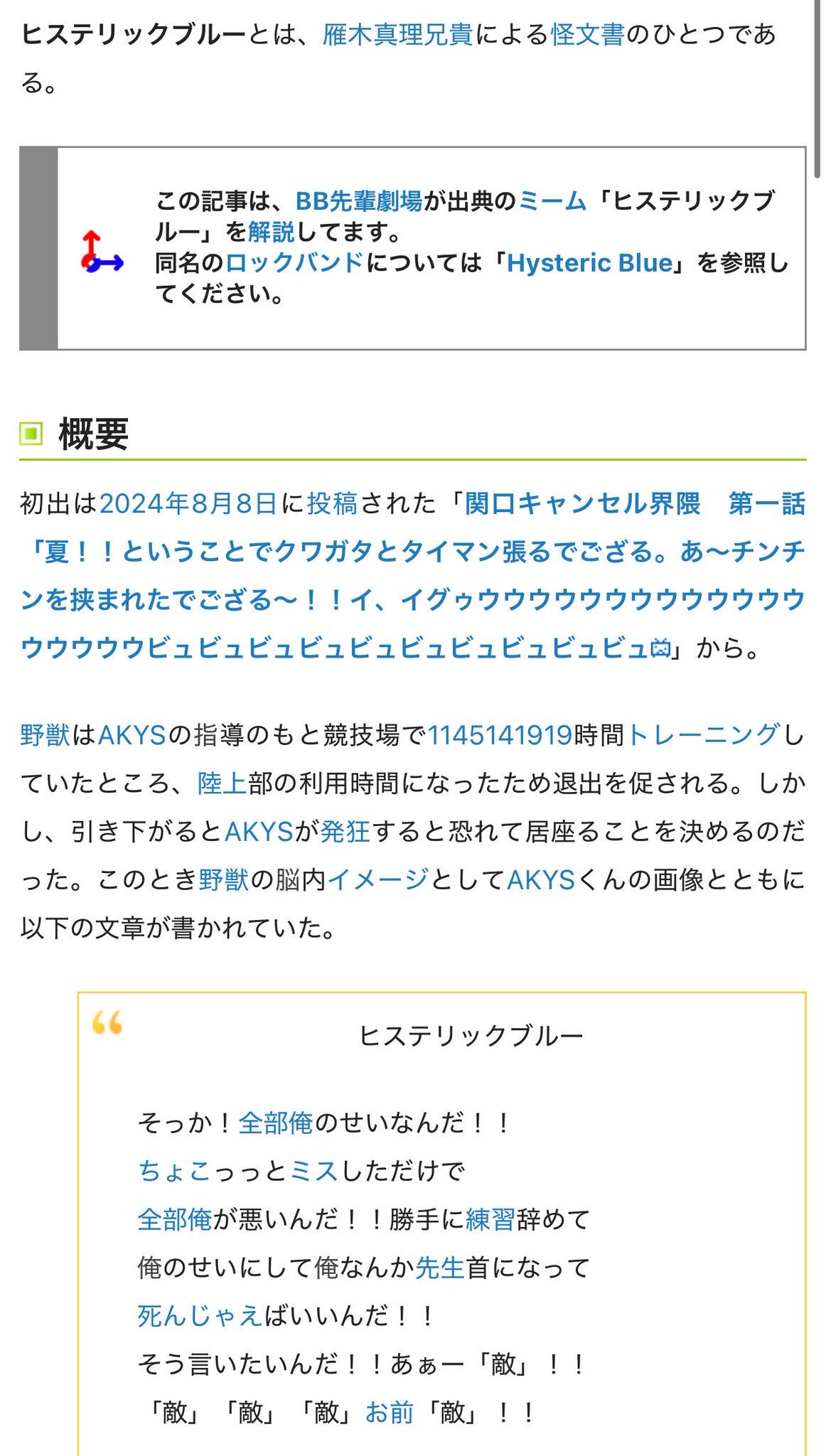Open the ちょこ link in the quote
The image size is (826, 1456).
pos(175,1171)
